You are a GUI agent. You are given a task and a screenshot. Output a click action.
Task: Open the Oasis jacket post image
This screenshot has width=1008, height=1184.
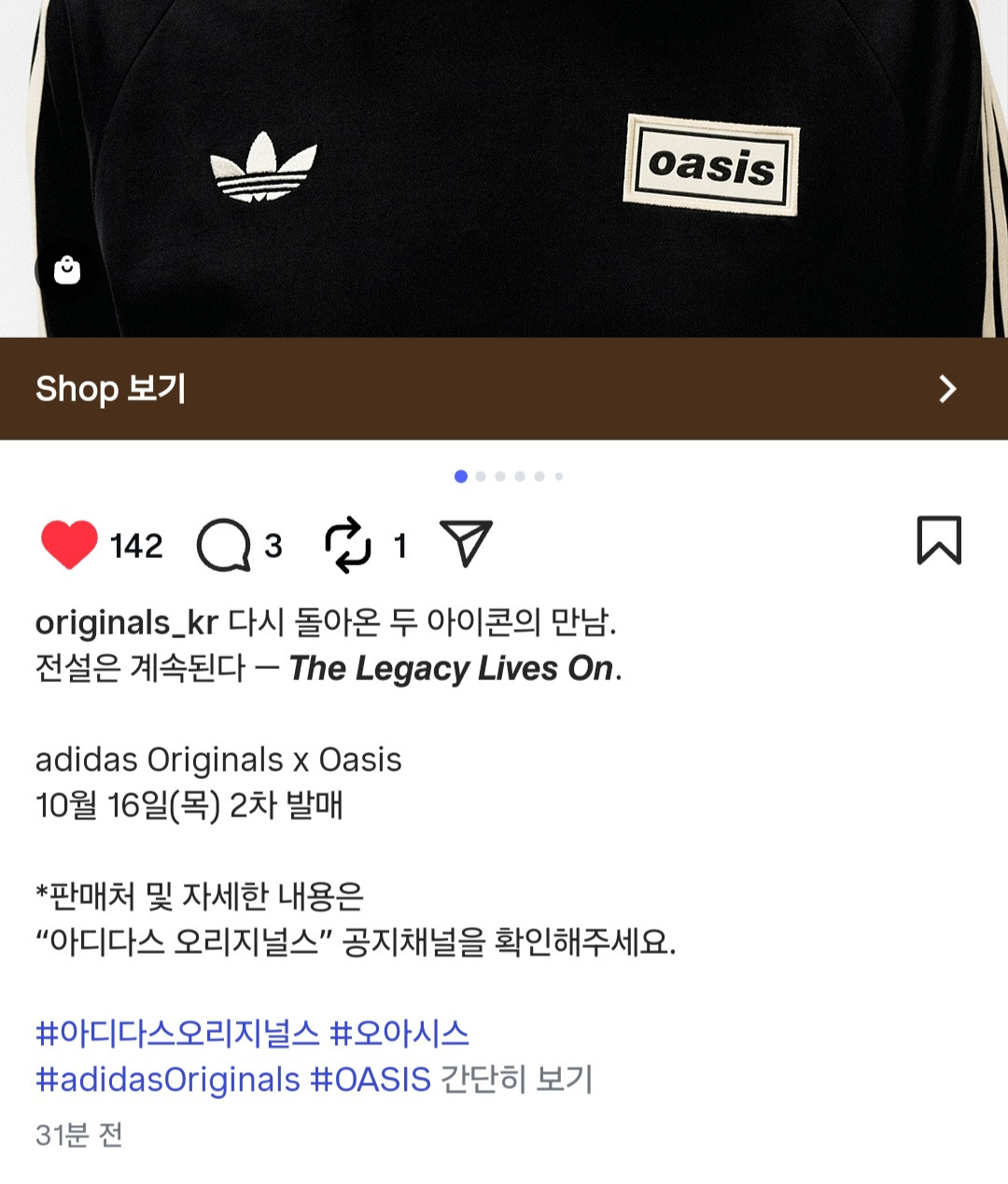point(504,168)
